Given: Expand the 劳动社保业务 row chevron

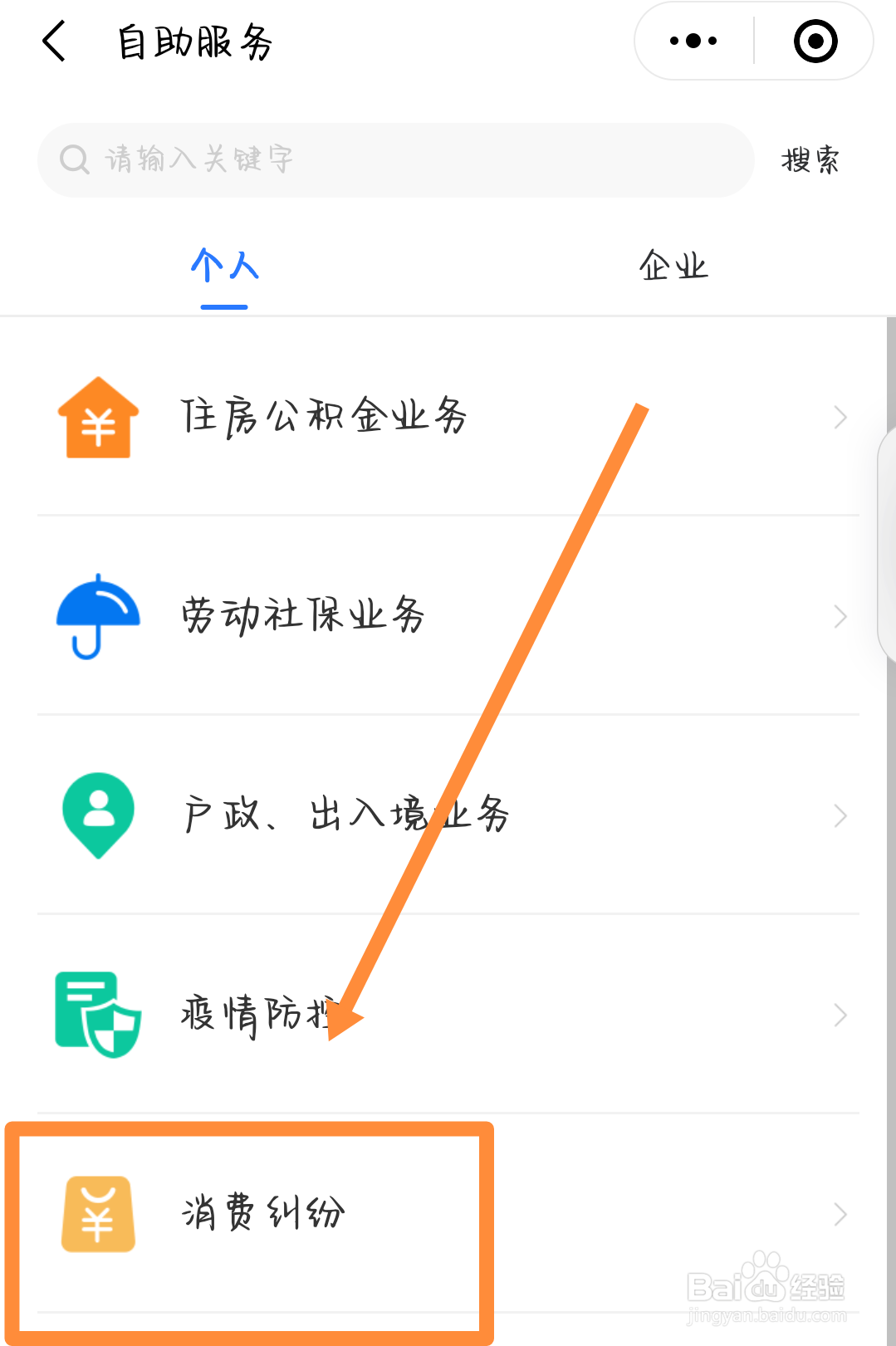Looking at the screenshot, I should pos(840,616).
